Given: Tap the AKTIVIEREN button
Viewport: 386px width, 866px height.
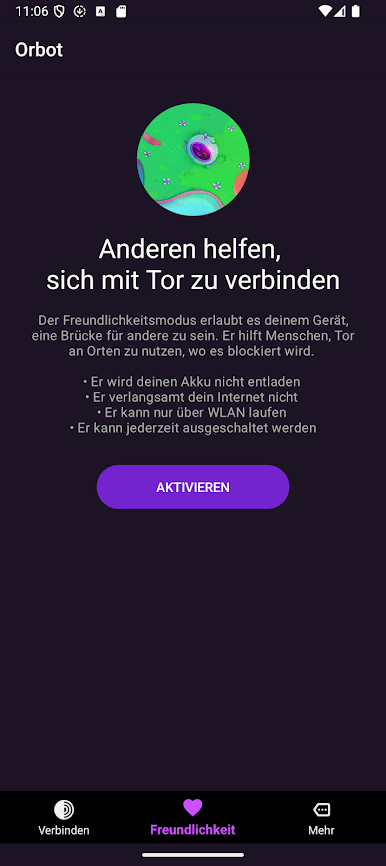Looking at the screenshot, I should [193, 487].
